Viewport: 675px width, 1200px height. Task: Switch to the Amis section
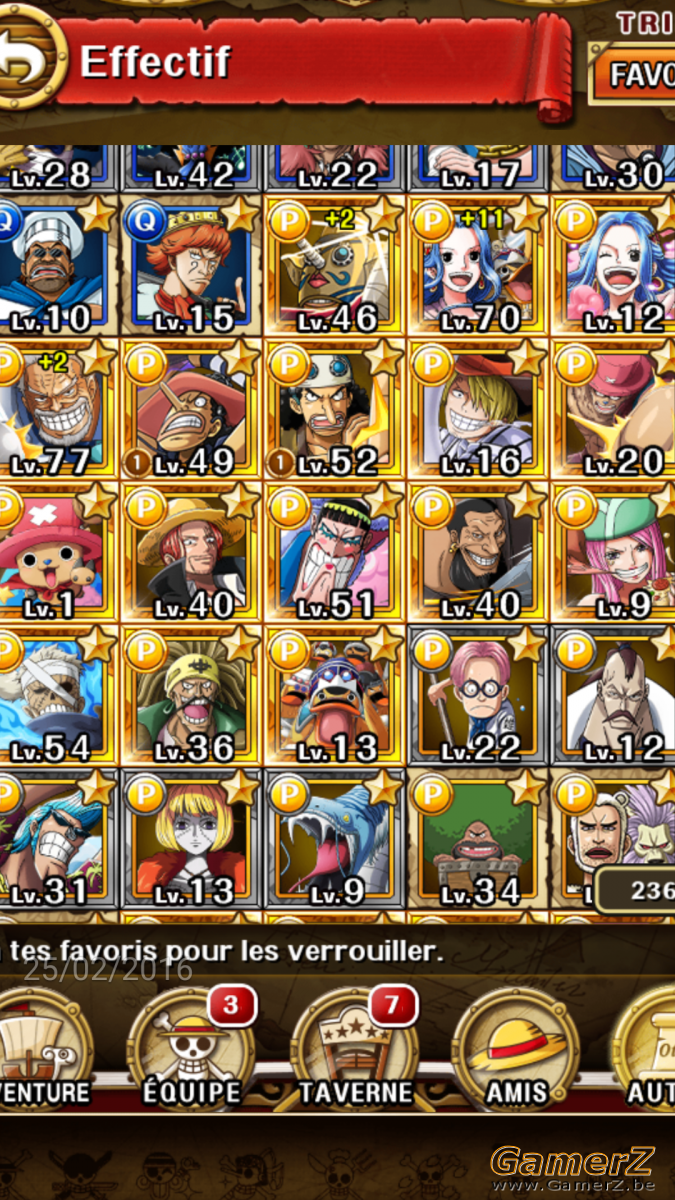[516, 1048]
